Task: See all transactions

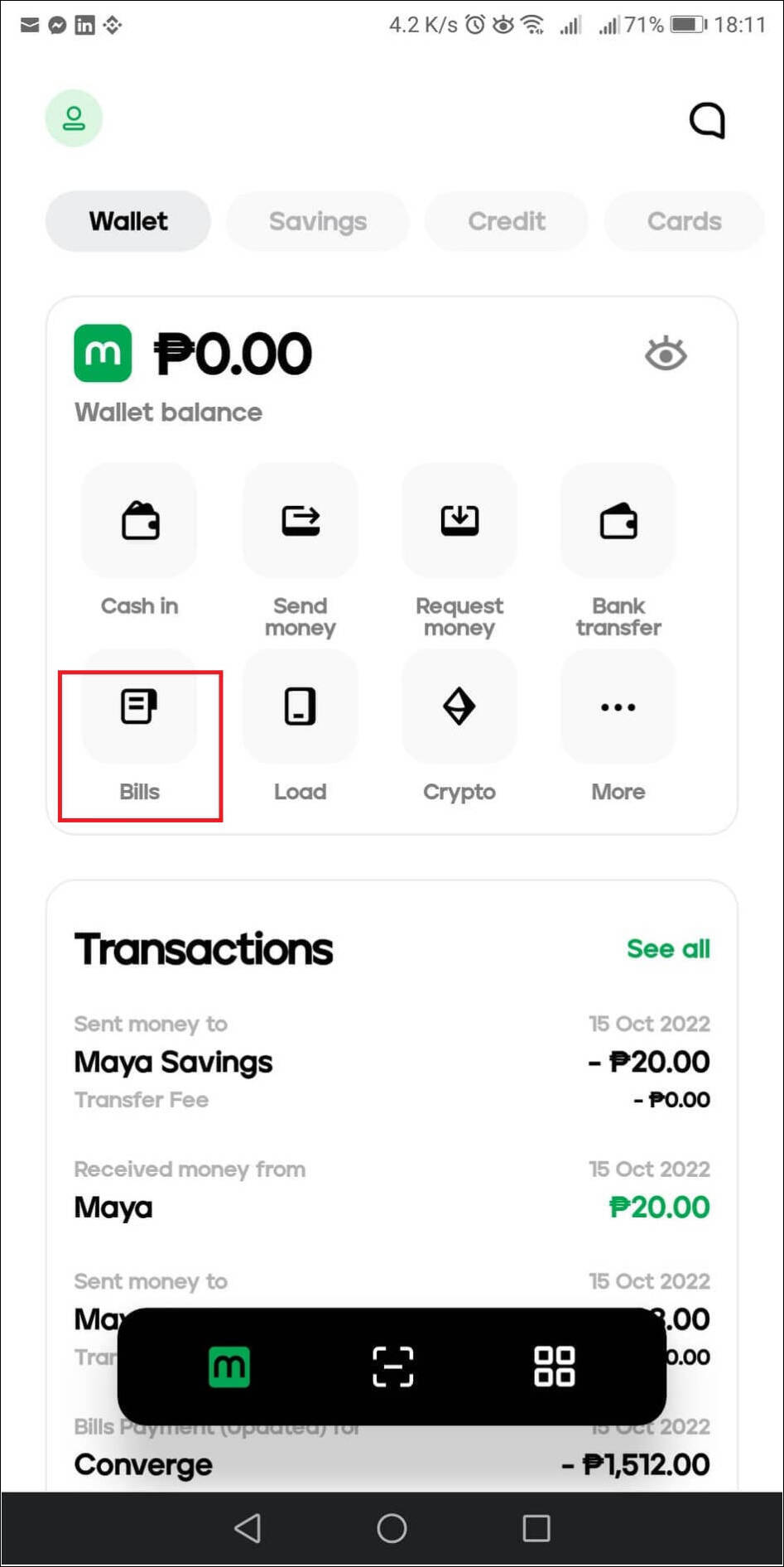Action: (x=668, y=948)
